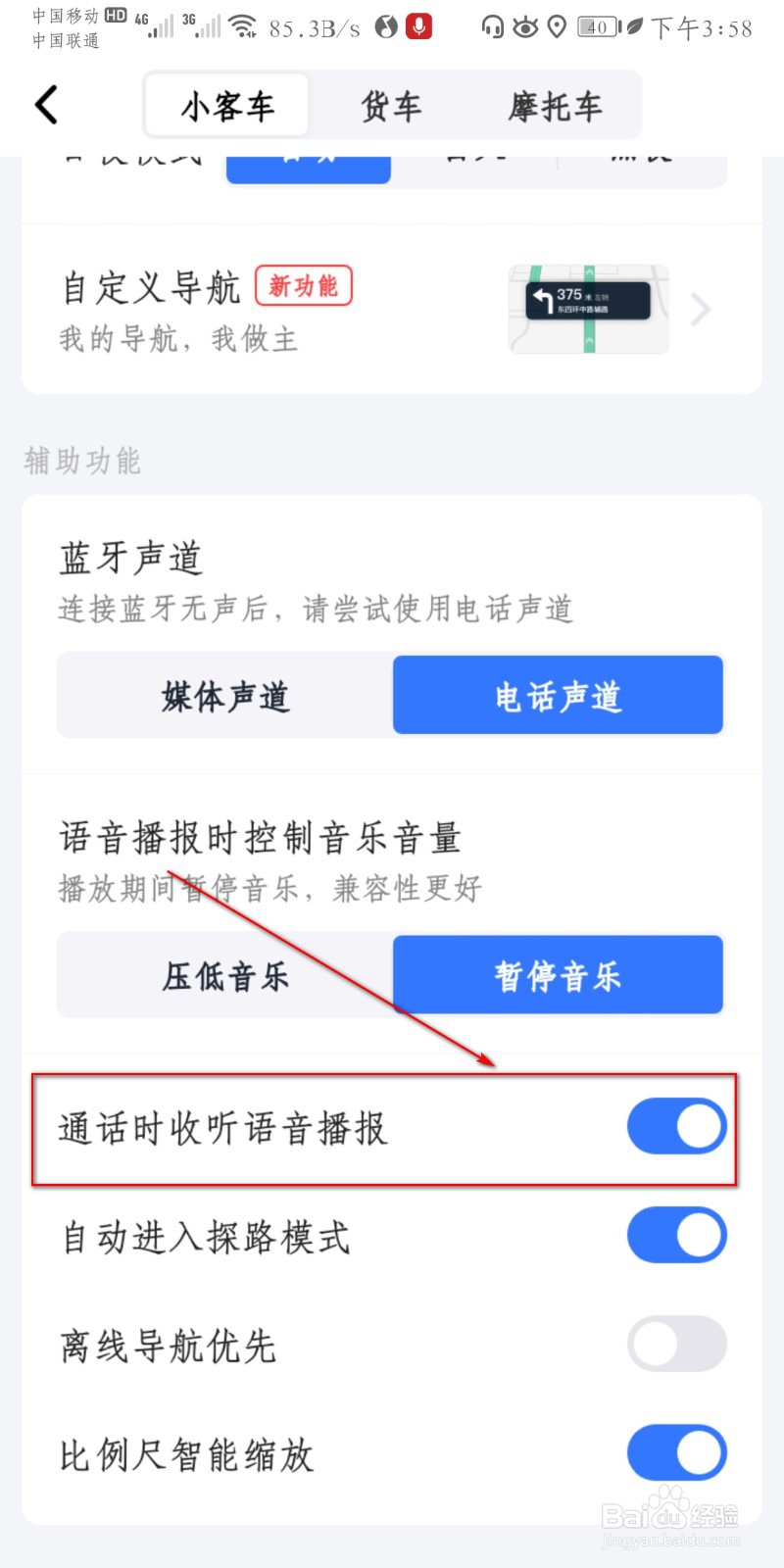The image size is (784, 1568).
Task: Tap the red microphone recording icon
Action: coord(419,26)
